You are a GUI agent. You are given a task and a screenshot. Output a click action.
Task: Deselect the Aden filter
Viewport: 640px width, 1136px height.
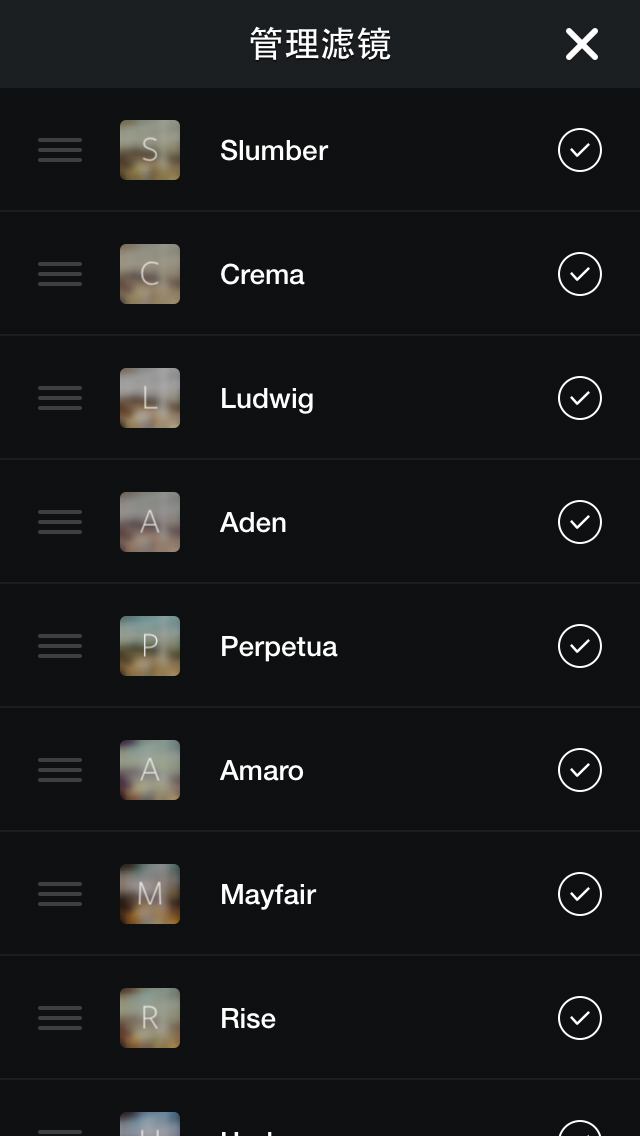click(x=580, y=522)
